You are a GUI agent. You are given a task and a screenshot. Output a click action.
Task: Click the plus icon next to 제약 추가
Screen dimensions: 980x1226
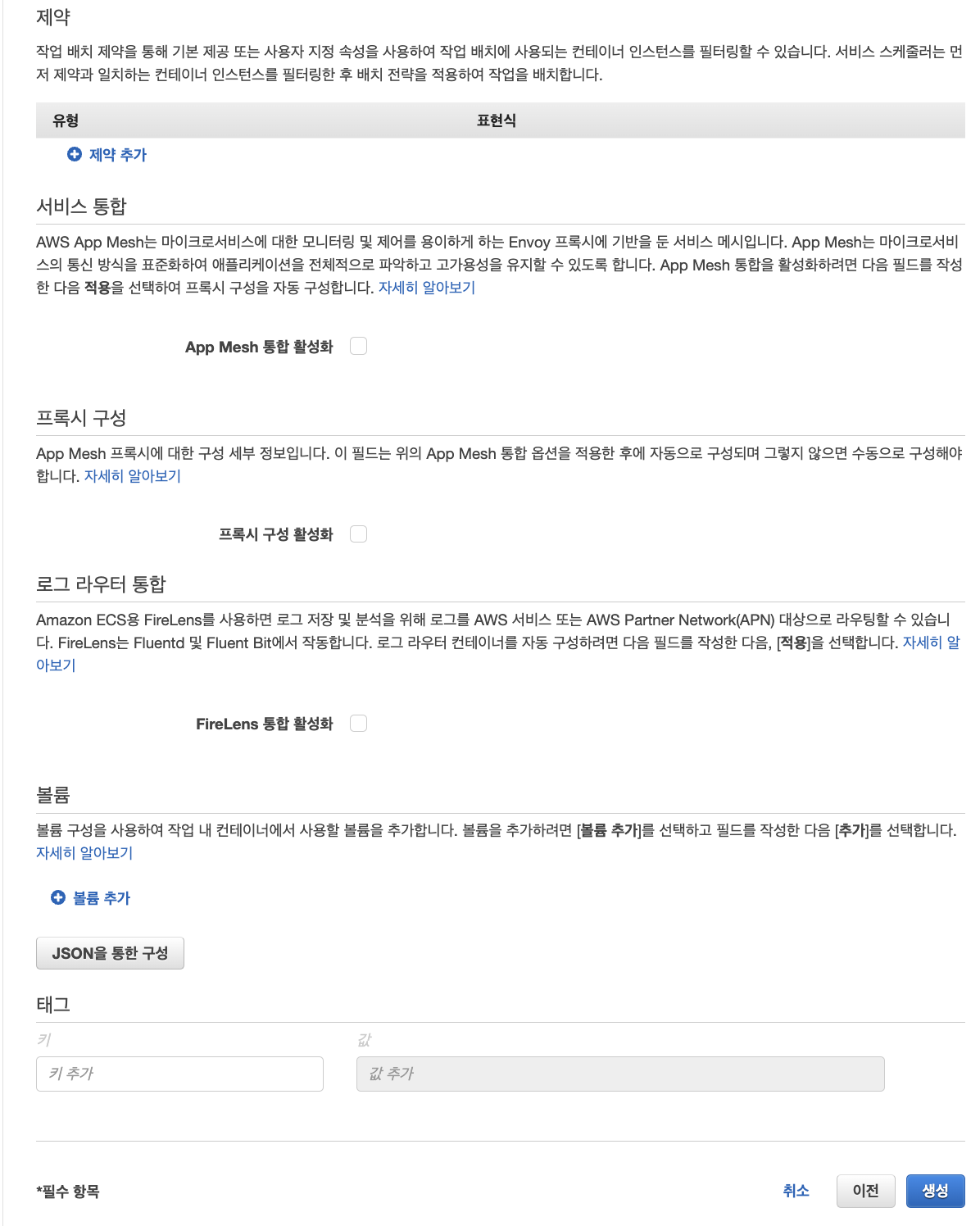pos(73,154)
